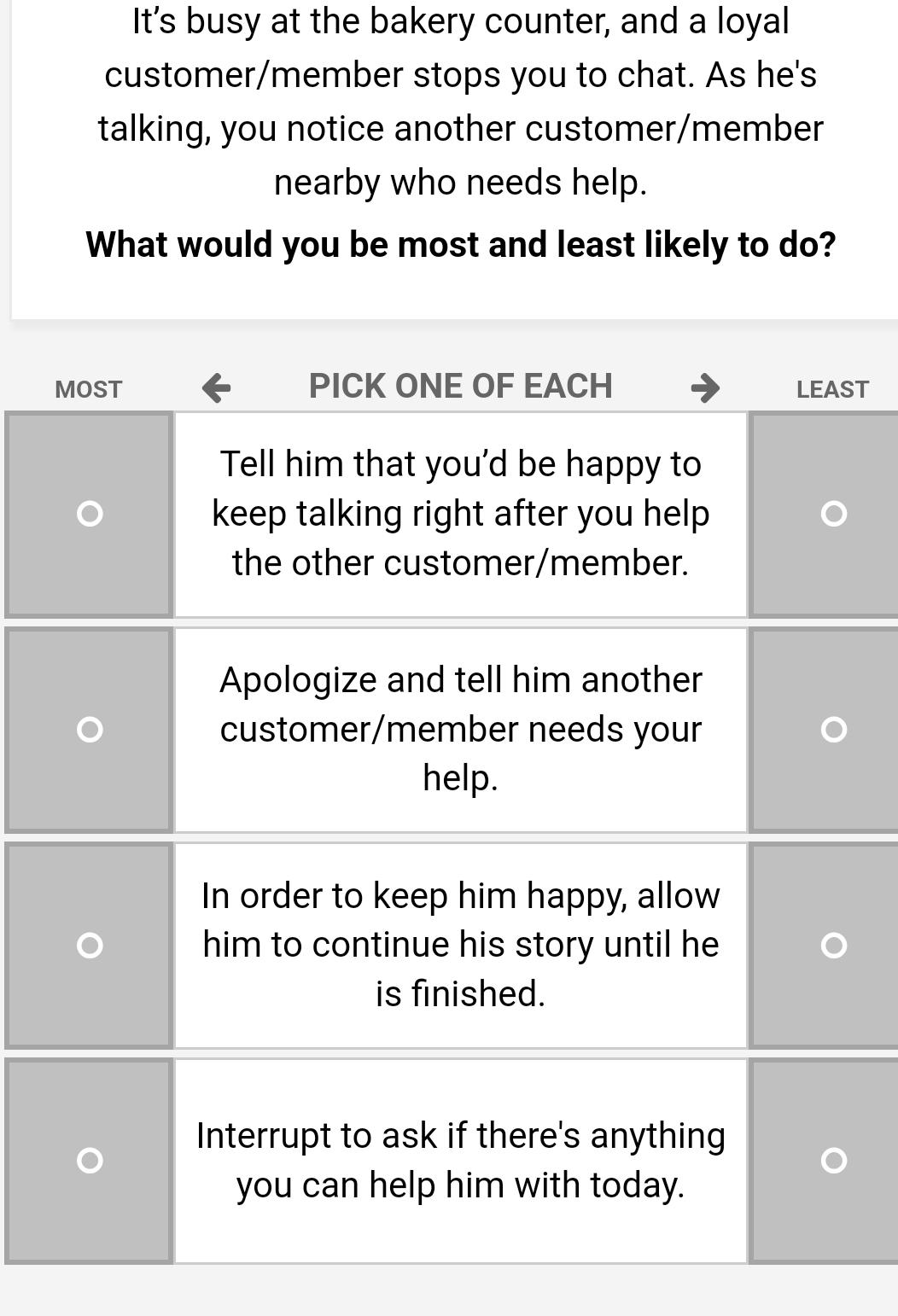Select MOST for 'keep talking right after you help'
This screenshot has width=898, height=1316.
tap(89, 514)
